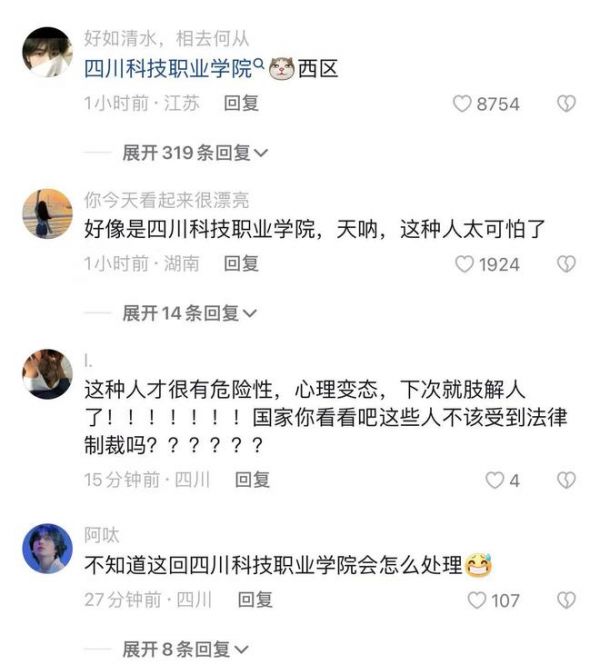Reply to 好如清水，相去何从's comment
600x664 pixels.
point(241,102)
